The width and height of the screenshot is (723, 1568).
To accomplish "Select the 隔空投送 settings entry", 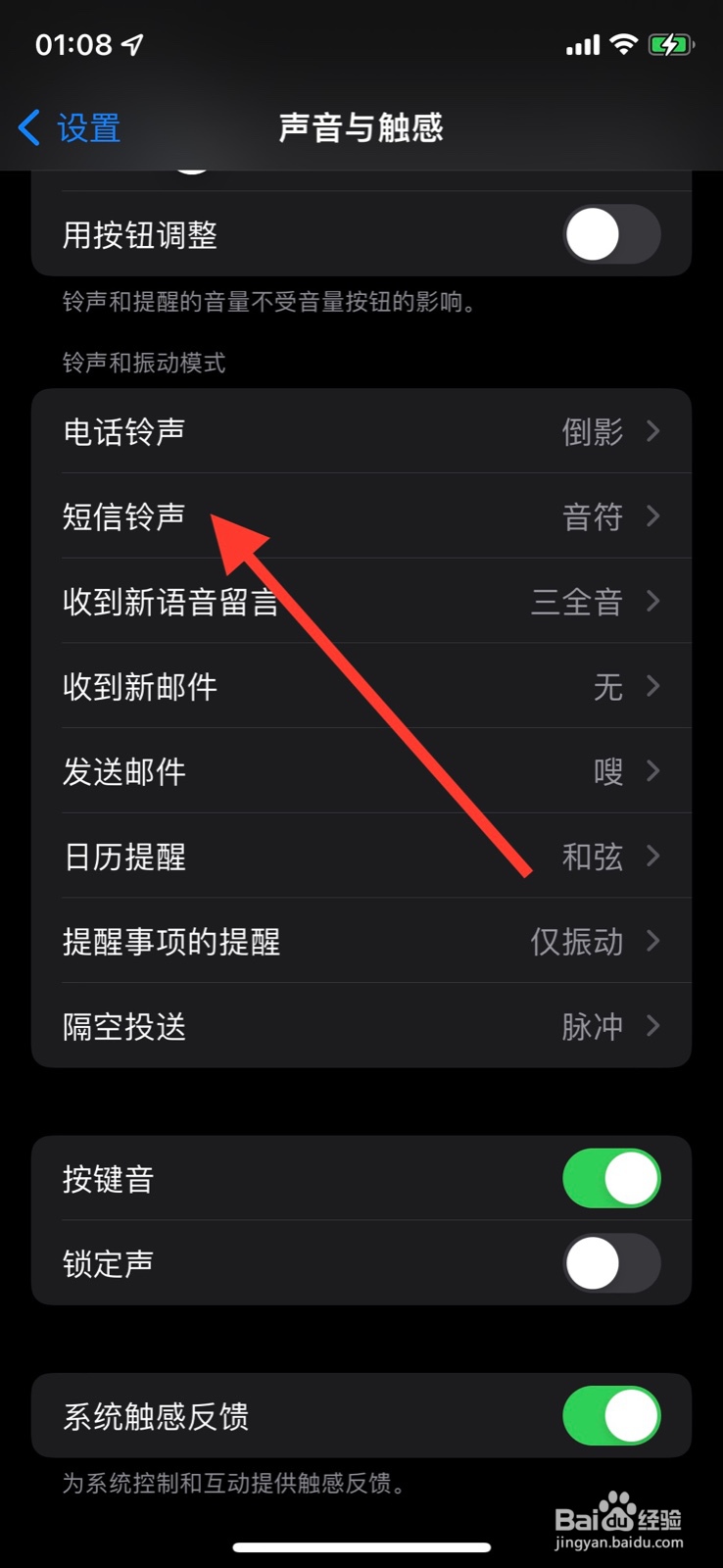I will [x=362, y=1026].
